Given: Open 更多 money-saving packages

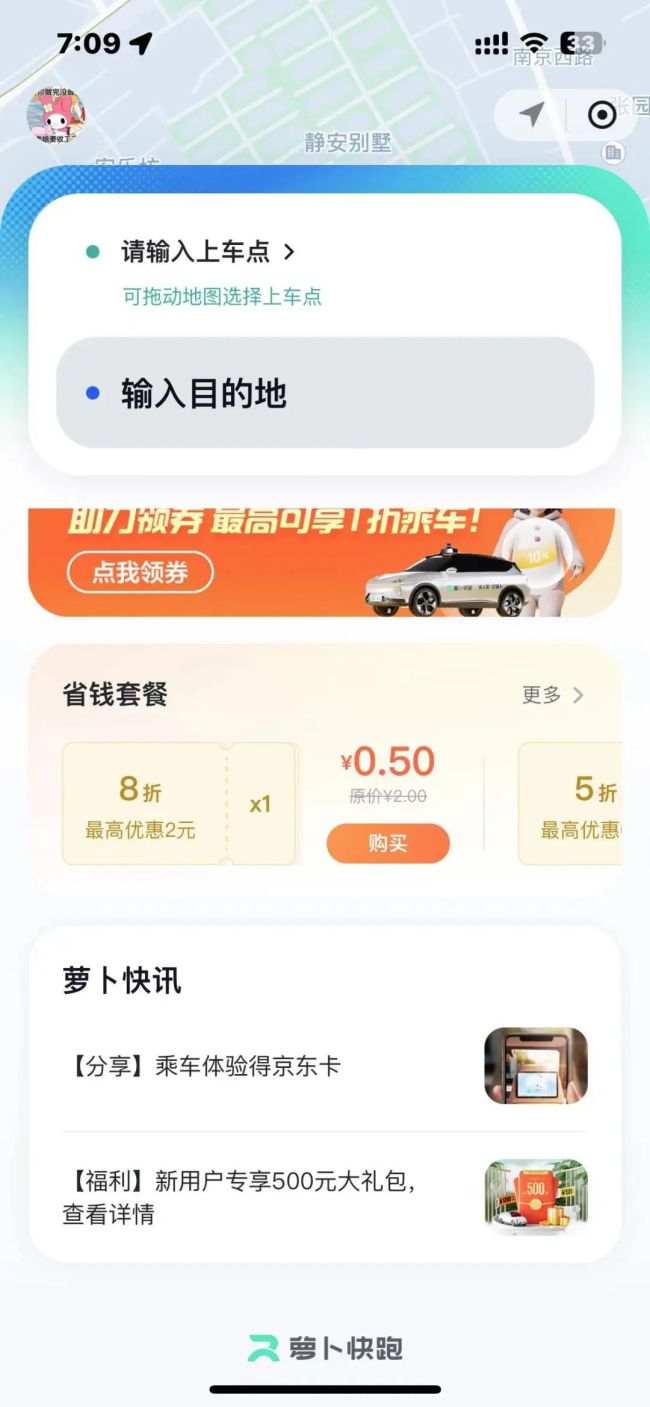Looking at the screenshot, I should click(552, 694).
